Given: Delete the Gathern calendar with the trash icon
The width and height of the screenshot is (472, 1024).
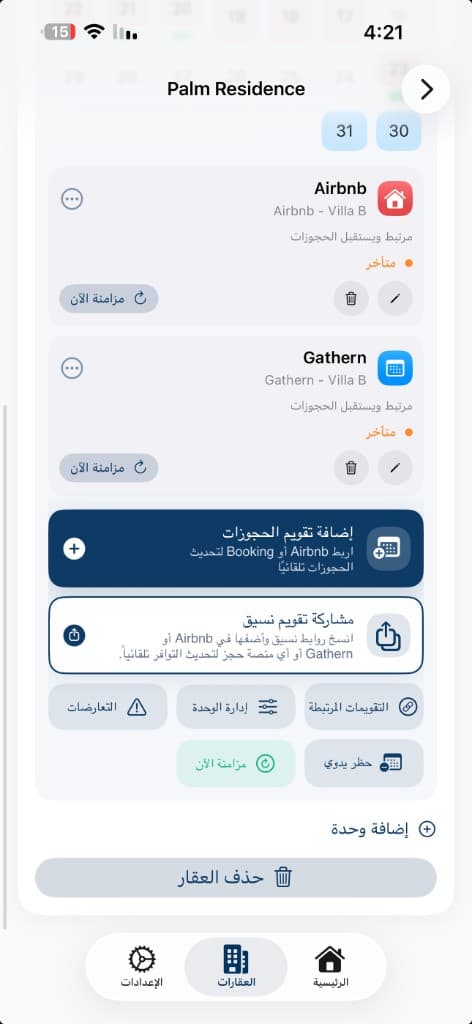Looking at the screenshot, I should click(x=351, y=468).
